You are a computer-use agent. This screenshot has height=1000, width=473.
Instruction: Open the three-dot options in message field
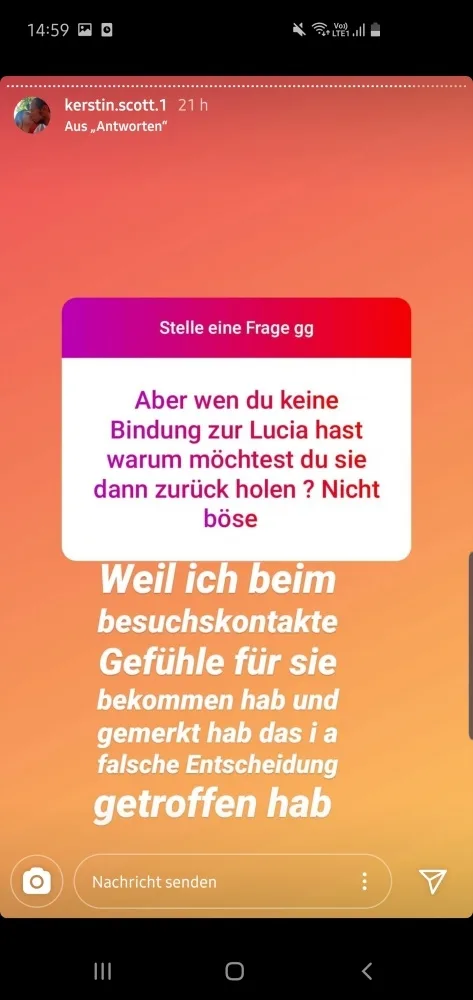pos(364,881)
